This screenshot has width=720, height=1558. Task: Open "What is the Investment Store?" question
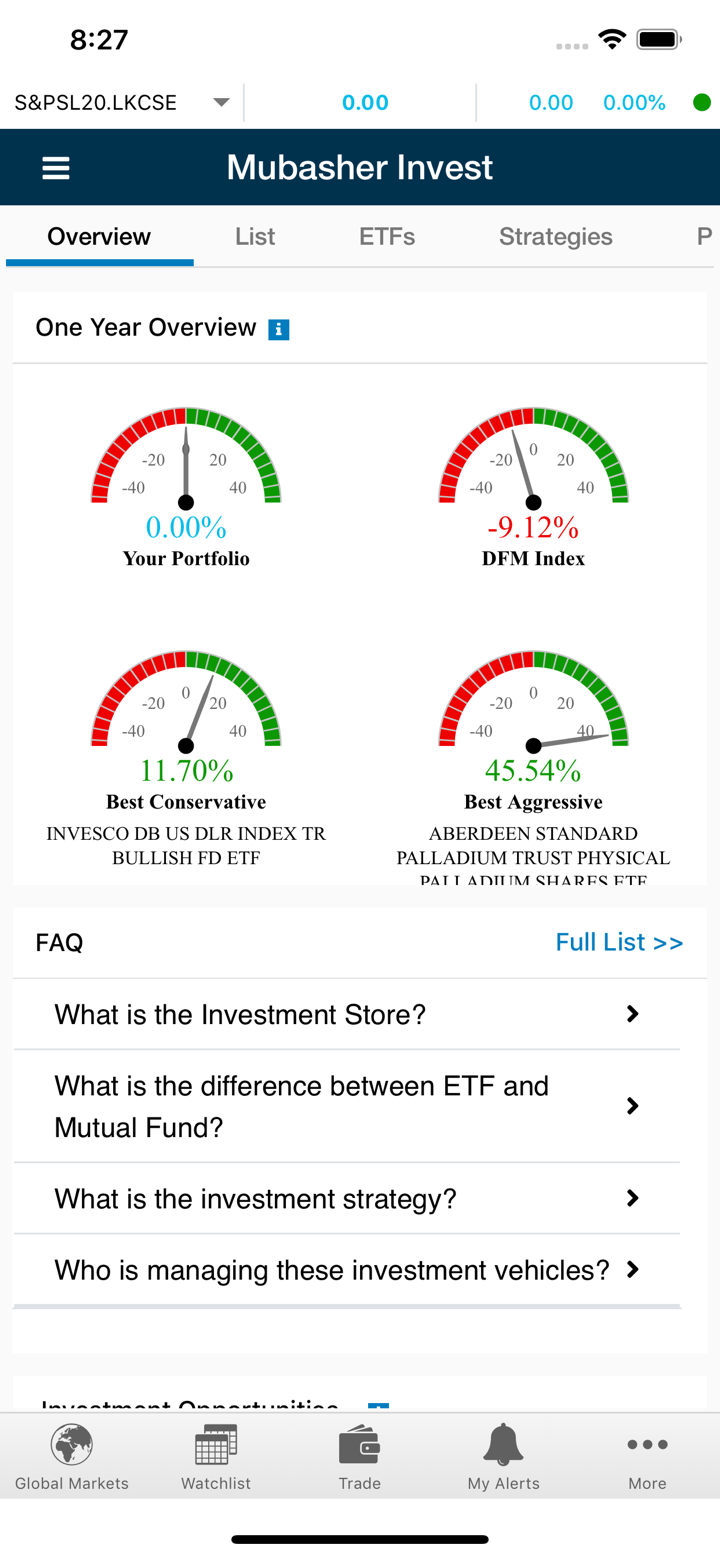pyautogui.click(x=346, y=1015)
